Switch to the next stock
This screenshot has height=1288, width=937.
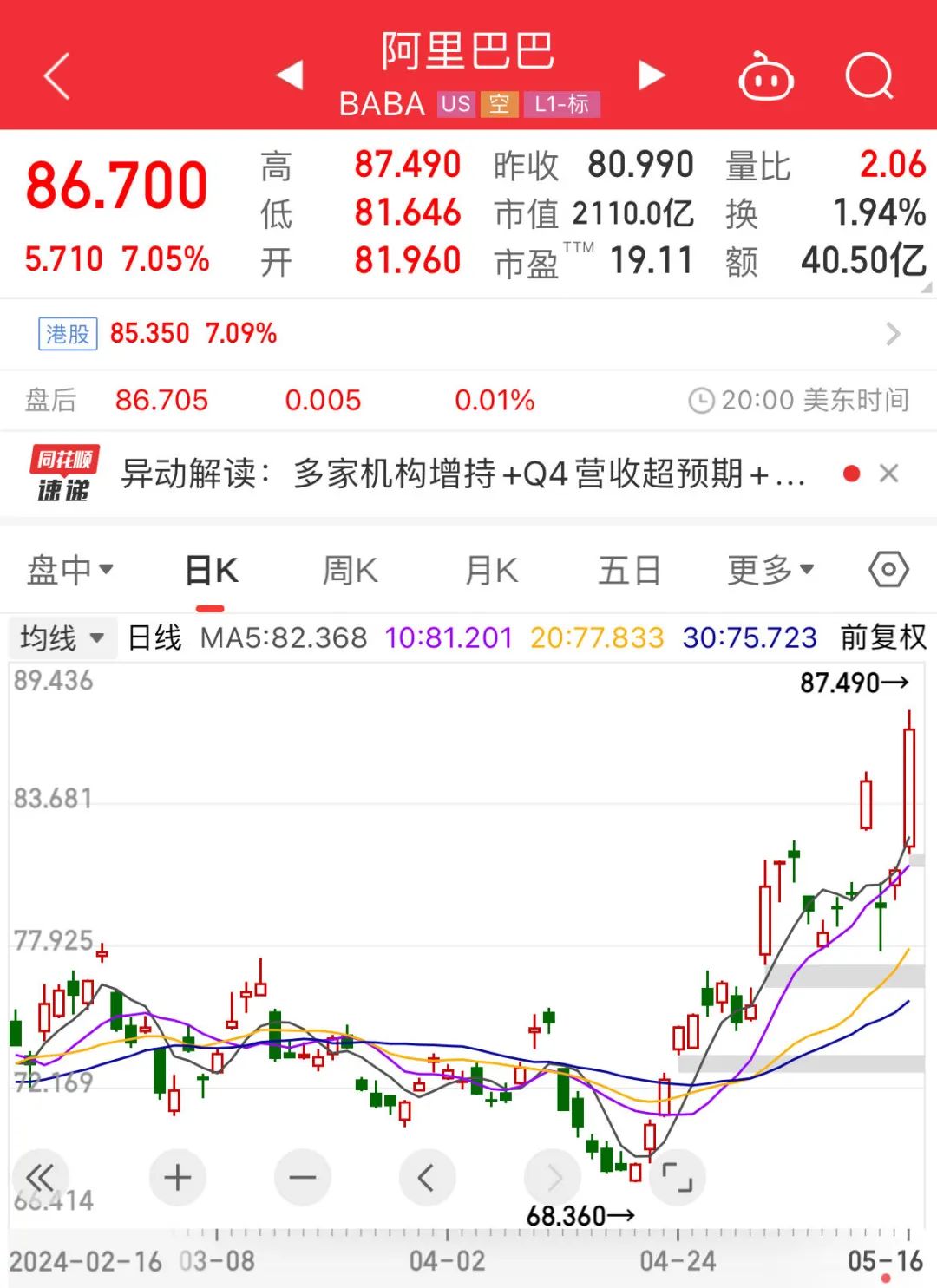click(x=652, y=75)
